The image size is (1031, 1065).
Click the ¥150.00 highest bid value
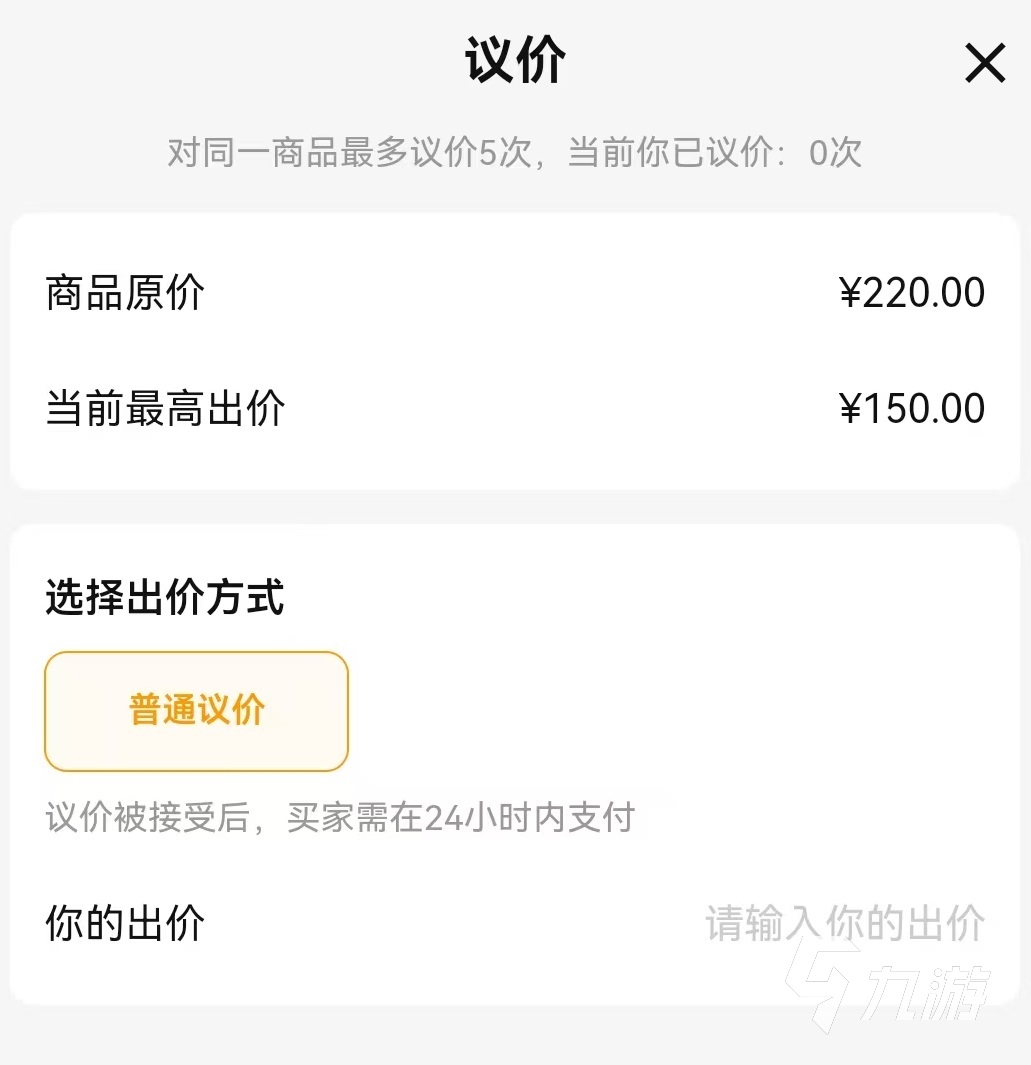(x=914, y=407)
